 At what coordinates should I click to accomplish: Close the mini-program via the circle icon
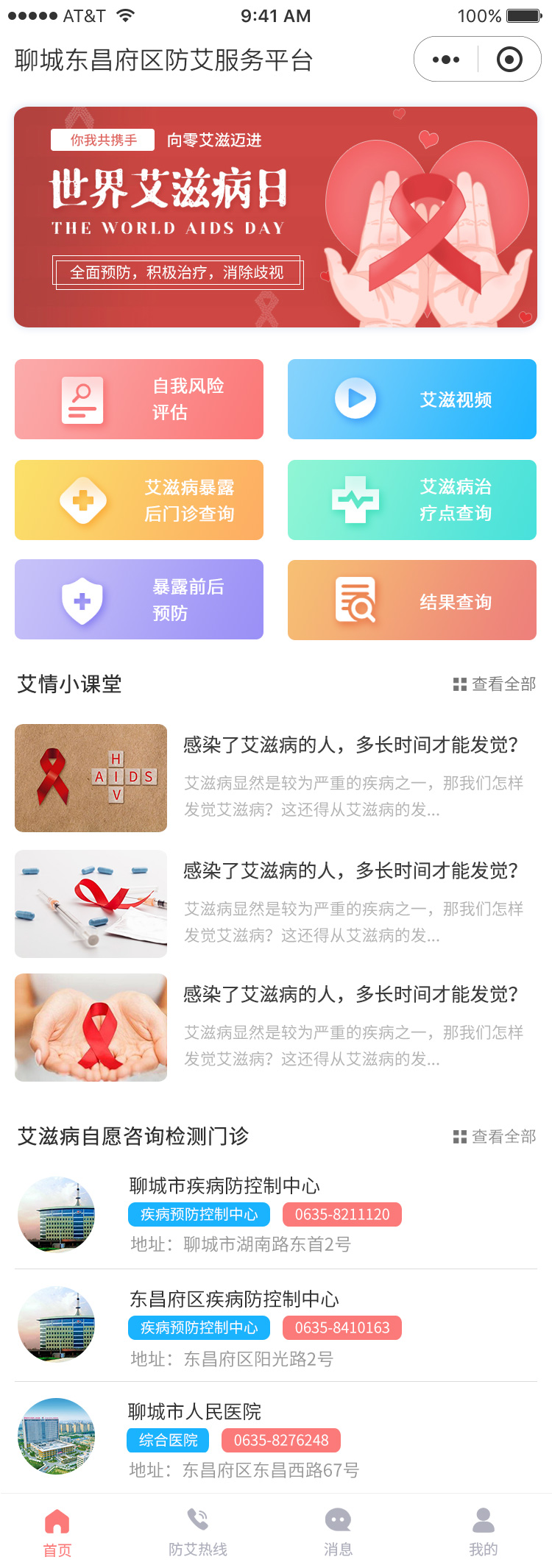tap(509, 60)
